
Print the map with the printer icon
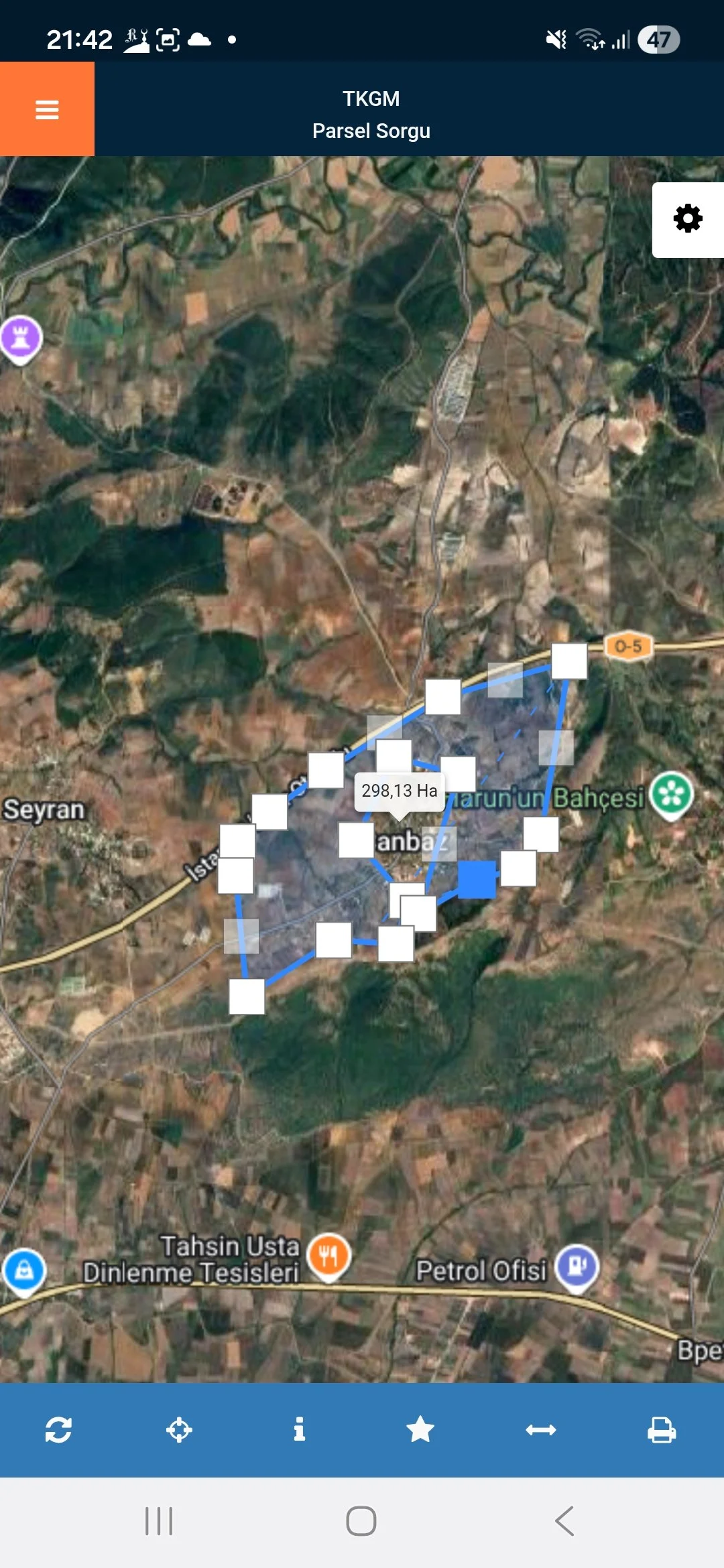(x=662, y=1429)
